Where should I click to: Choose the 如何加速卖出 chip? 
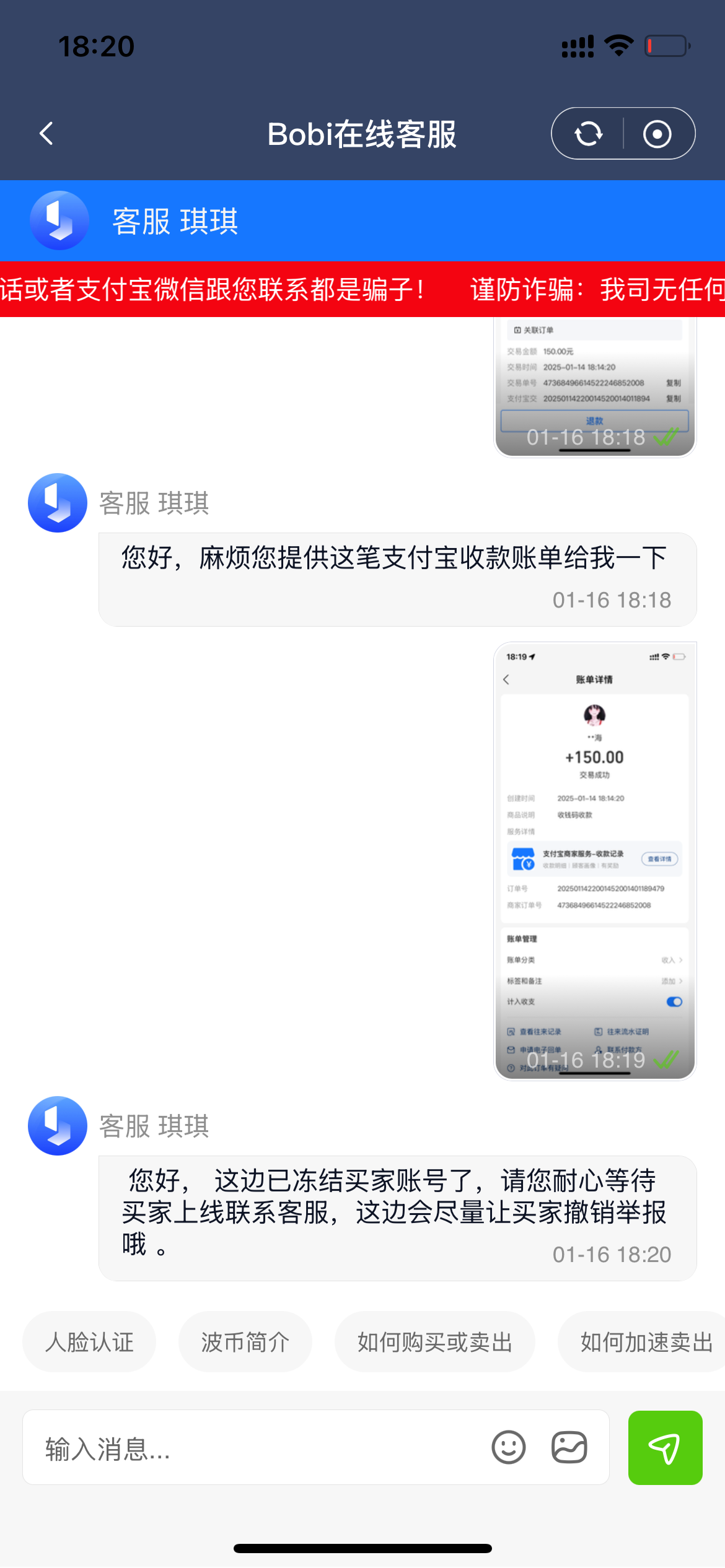point(644,1343)
